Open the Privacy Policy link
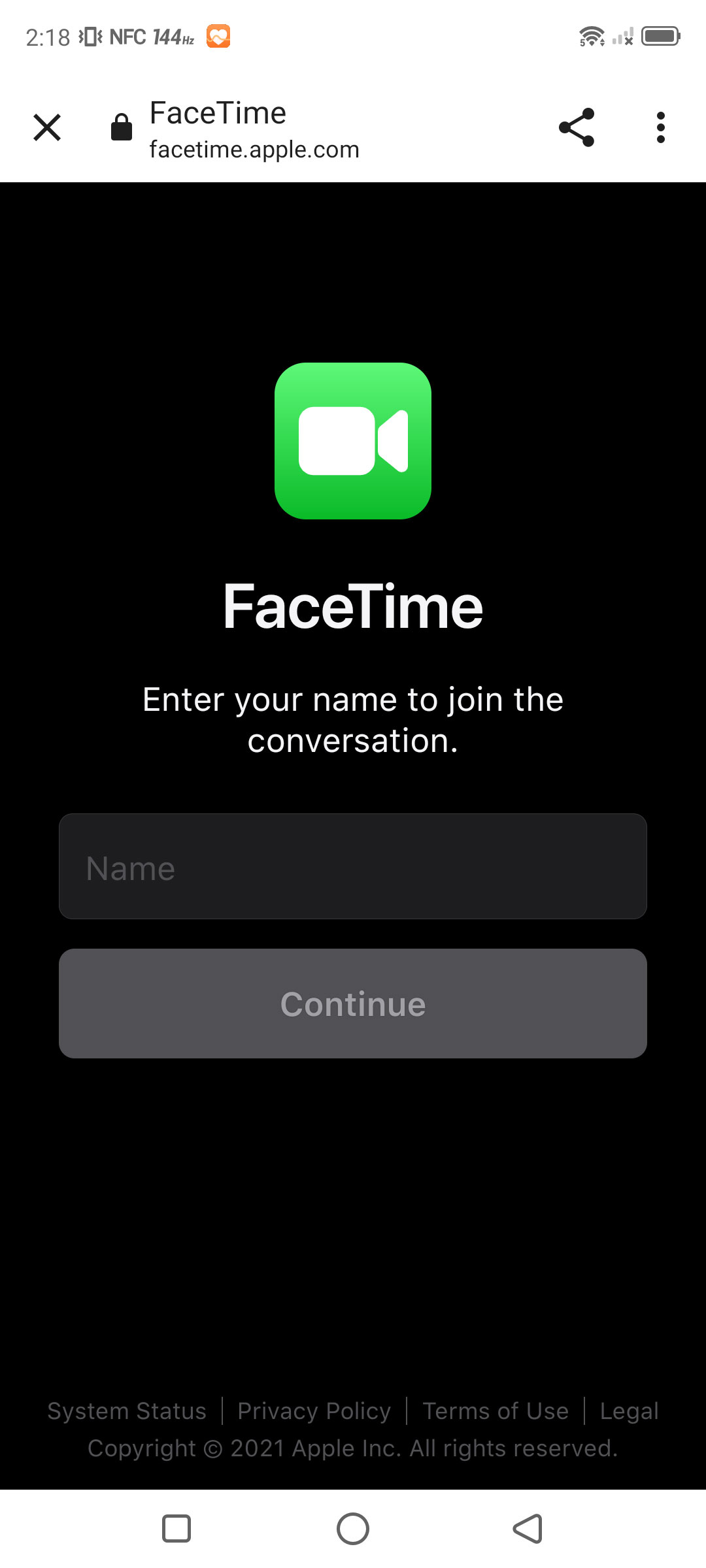Screen dimensions: 706x1568 point(314,1411)
